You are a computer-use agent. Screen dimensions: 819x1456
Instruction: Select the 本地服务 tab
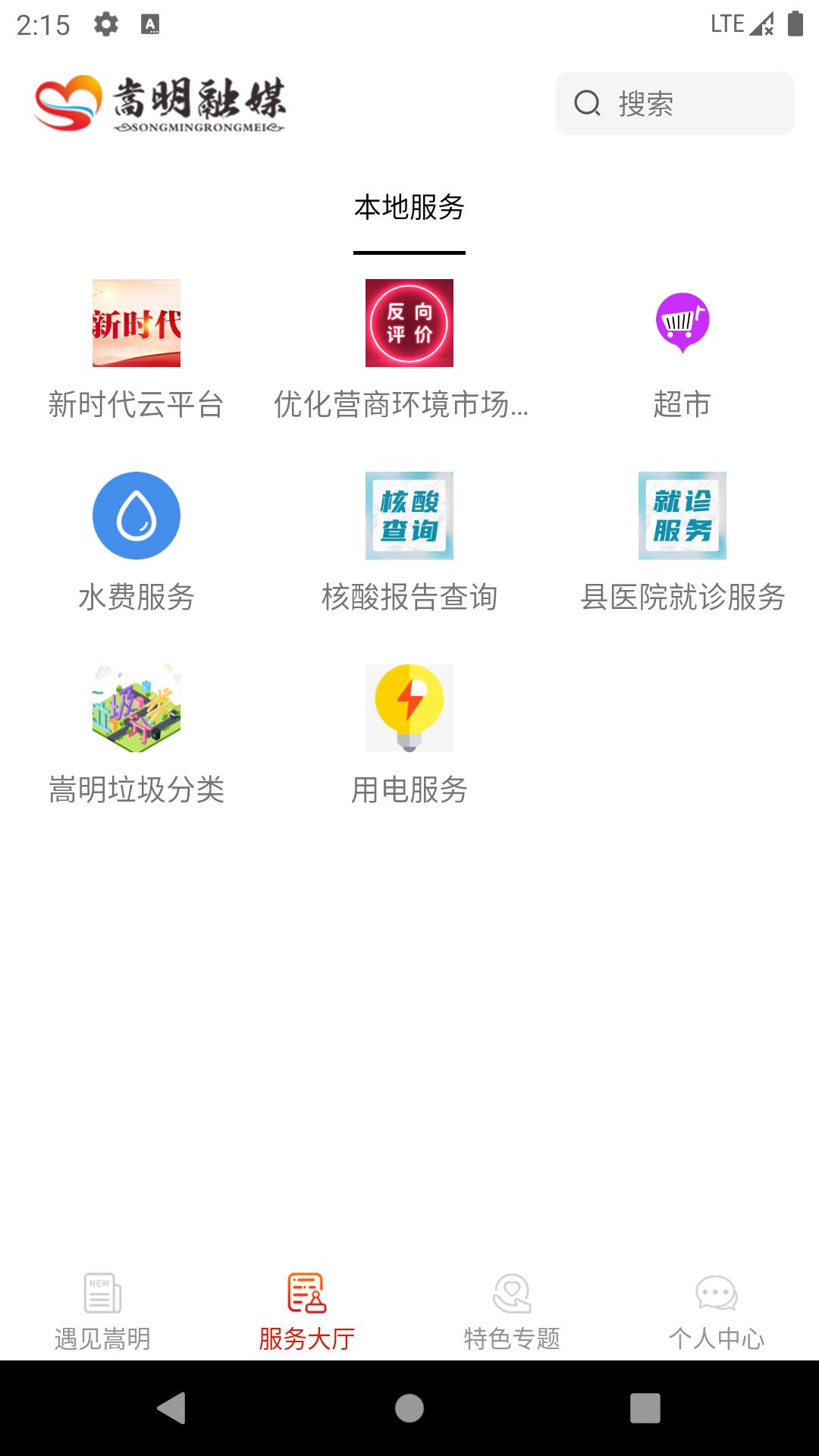409,208
